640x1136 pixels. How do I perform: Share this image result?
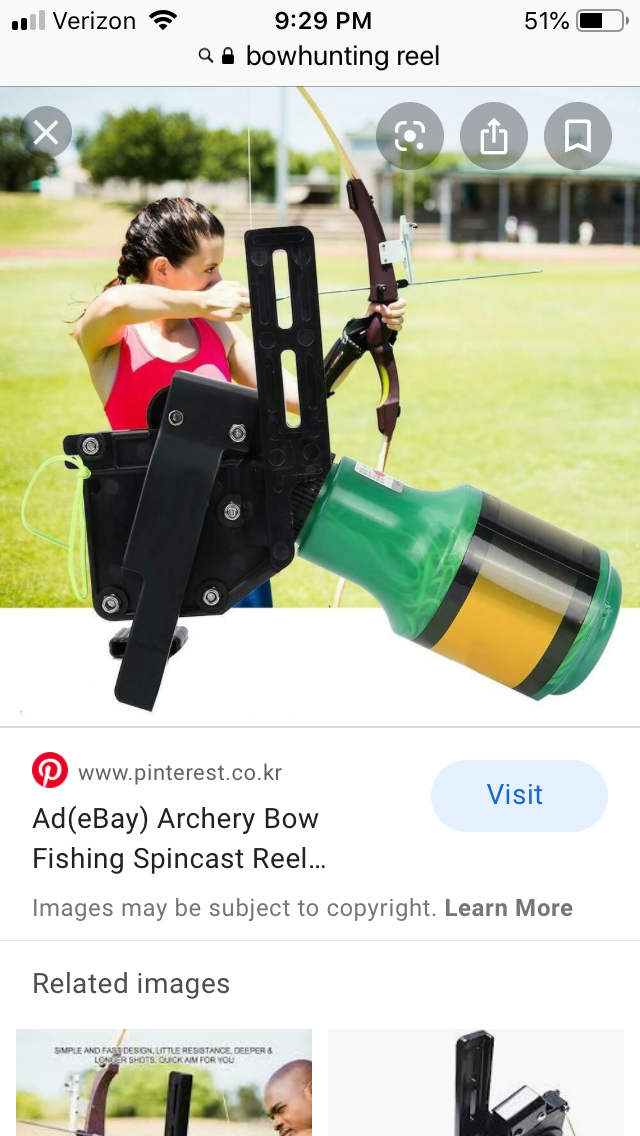[494, 136]
